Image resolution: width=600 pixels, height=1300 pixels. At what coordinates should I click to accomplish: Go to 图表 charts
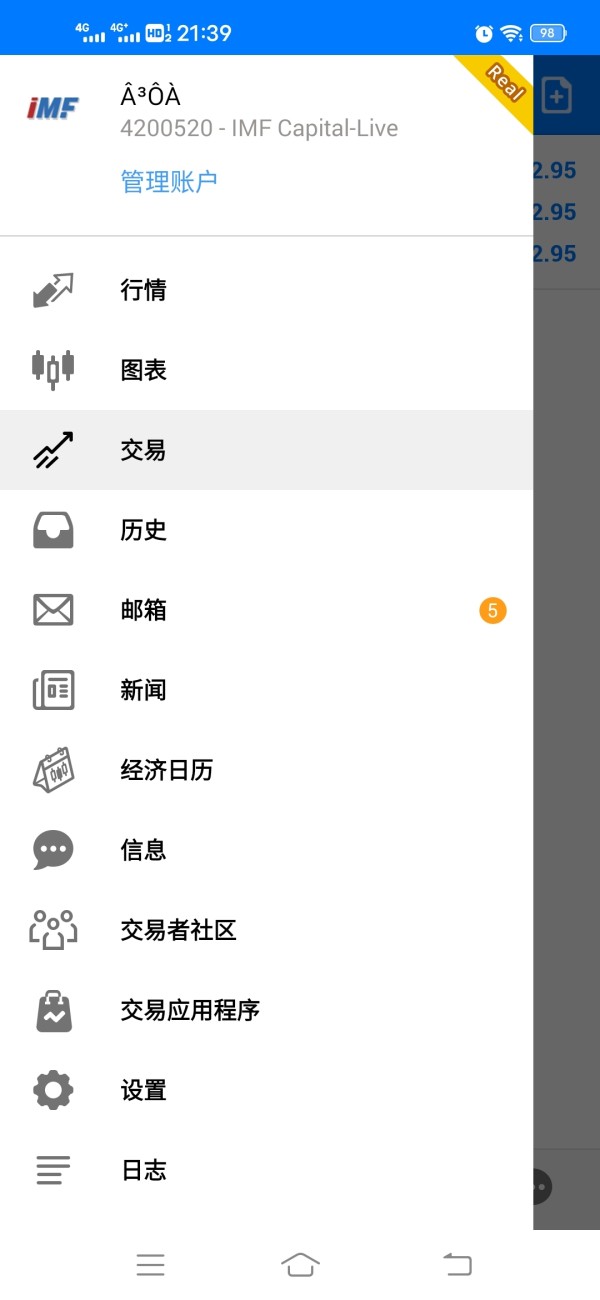pos(266,370)
